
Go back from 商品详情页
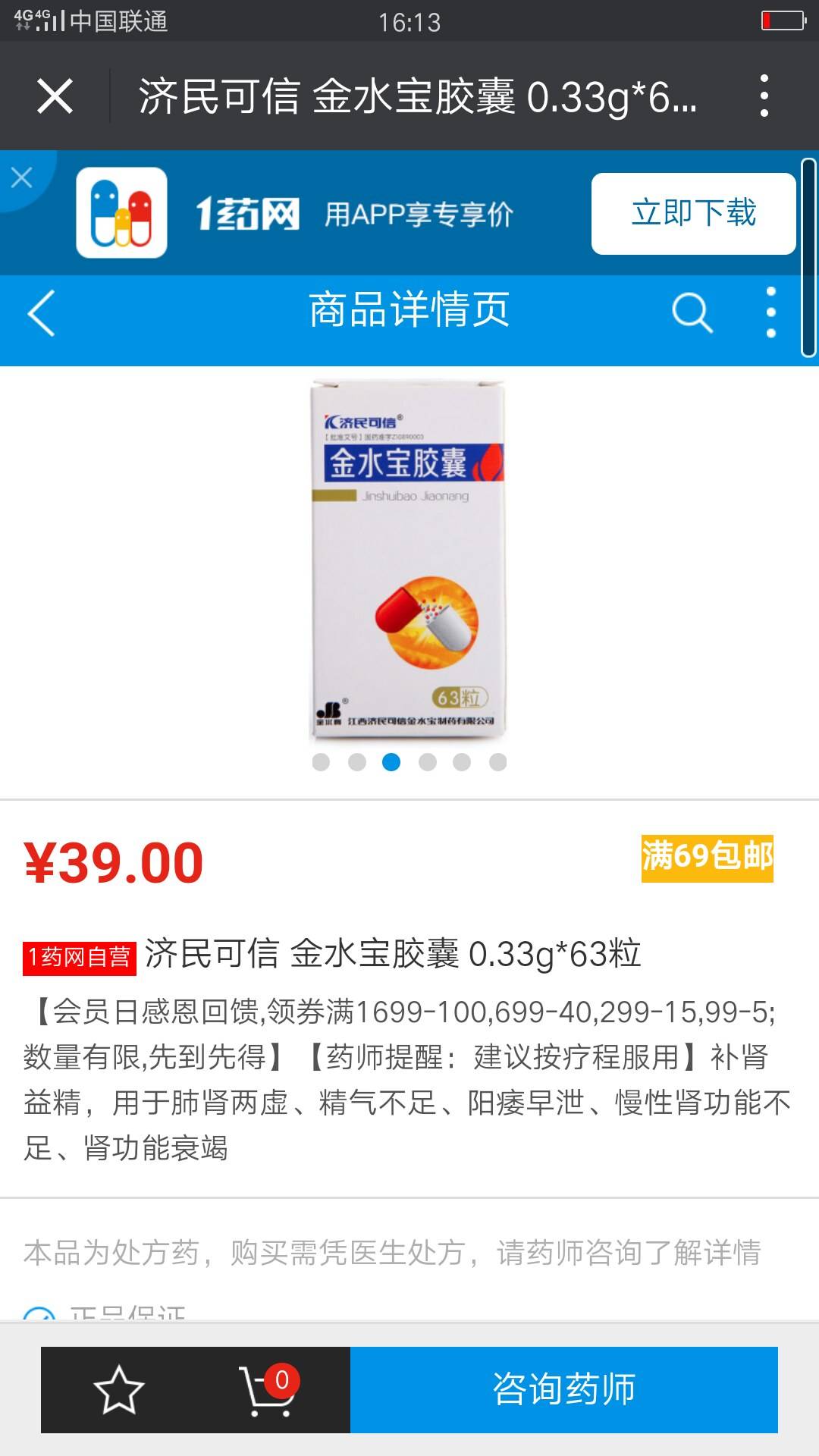(x=42, y=312)
